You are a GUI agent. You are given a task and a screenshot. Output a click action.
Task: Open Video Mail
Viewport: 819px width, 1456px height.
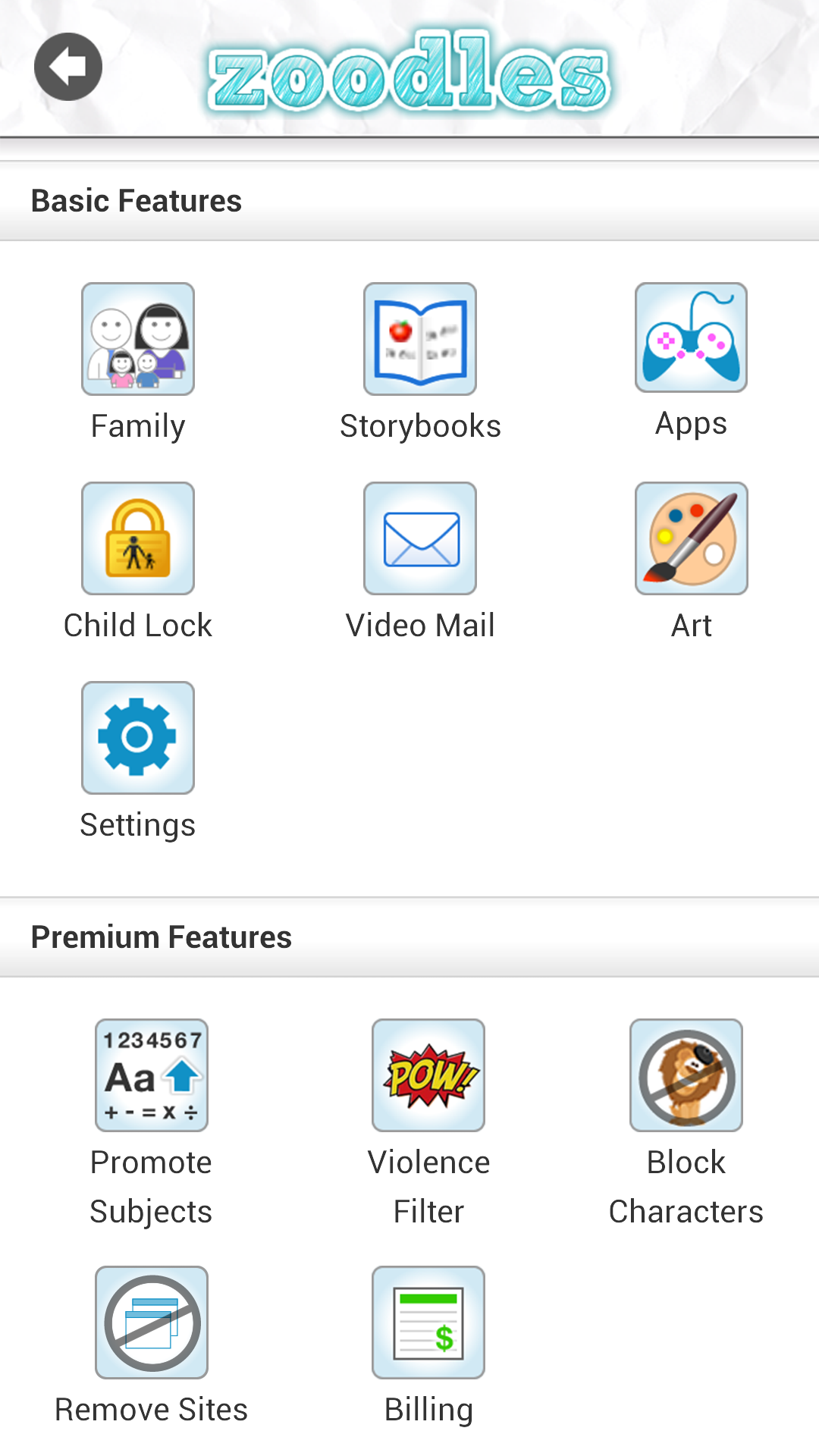(x=420, y=538)
